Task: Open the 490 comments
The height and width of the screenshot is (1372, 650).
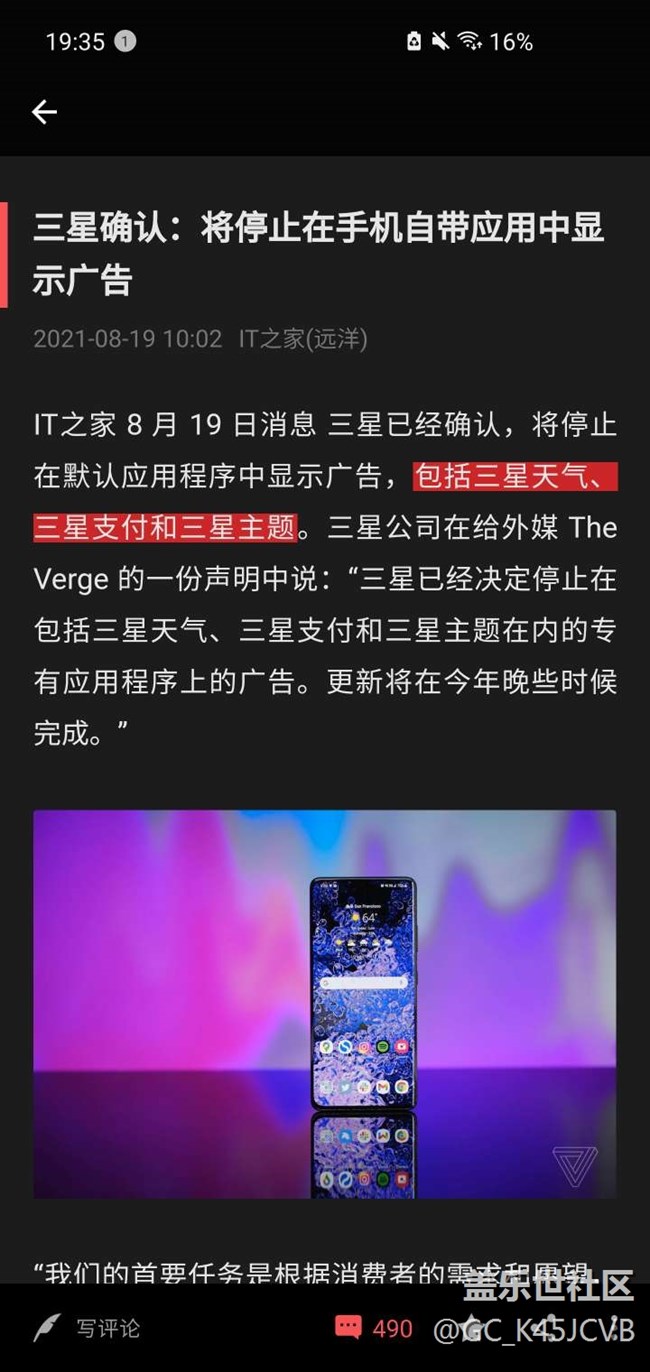Action: click(x=373, y=1328)
